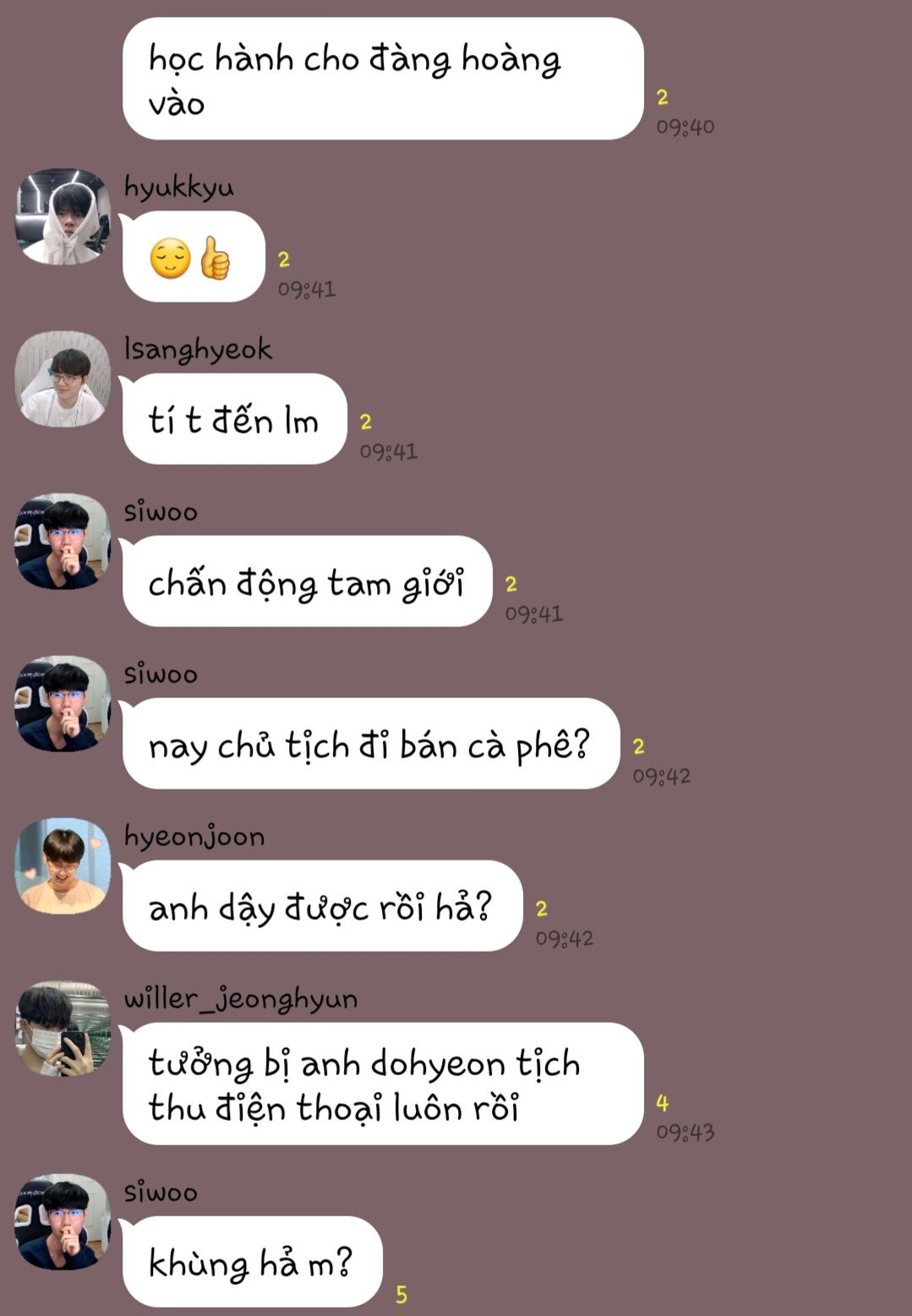Tap siwoo's avatar beside "chấn động tam giới"
Viewport: 912px width, 1316px height.
(63, 541)
